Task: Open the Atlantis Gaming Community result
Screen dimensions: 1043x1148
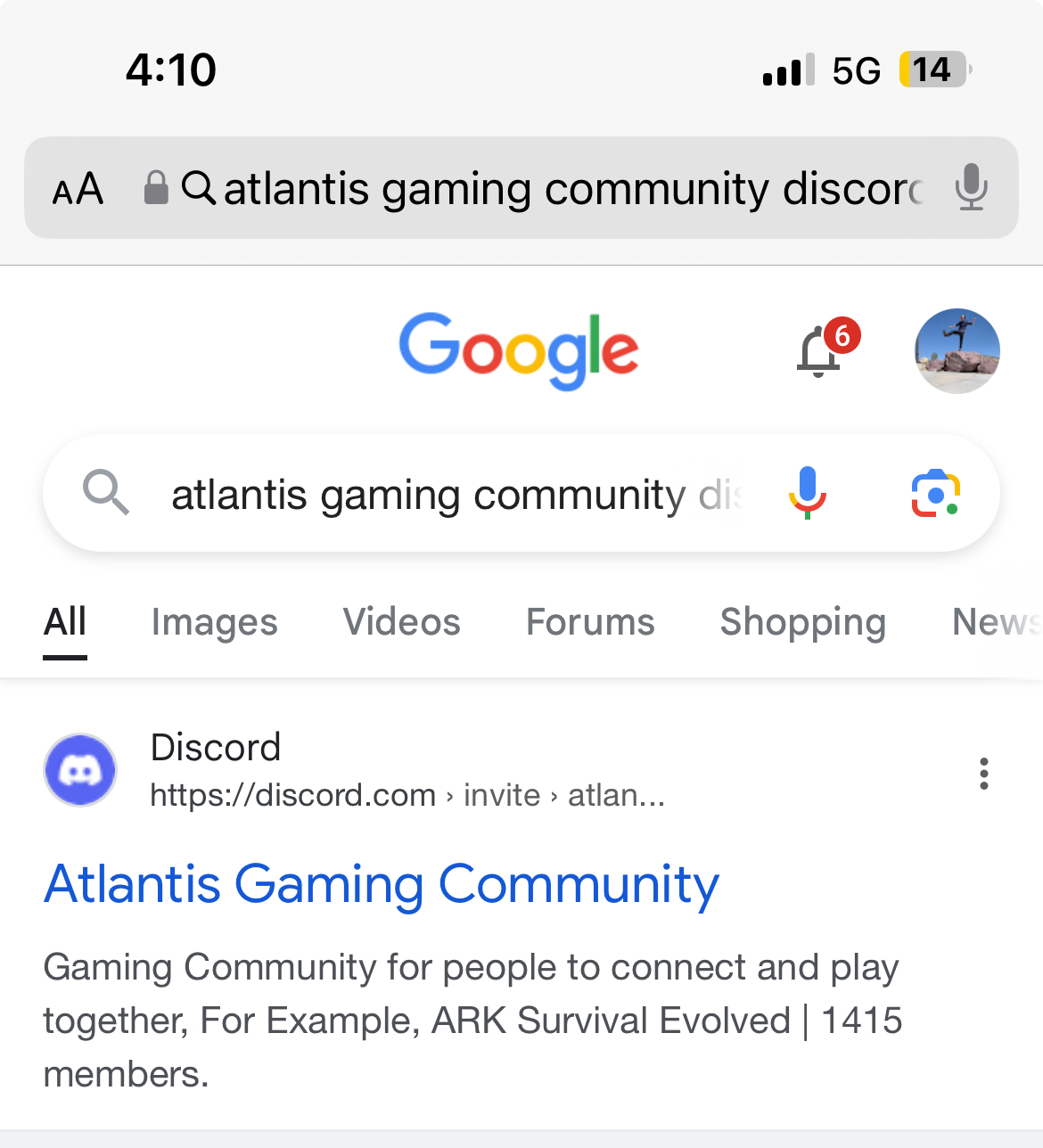Action: 382,884
